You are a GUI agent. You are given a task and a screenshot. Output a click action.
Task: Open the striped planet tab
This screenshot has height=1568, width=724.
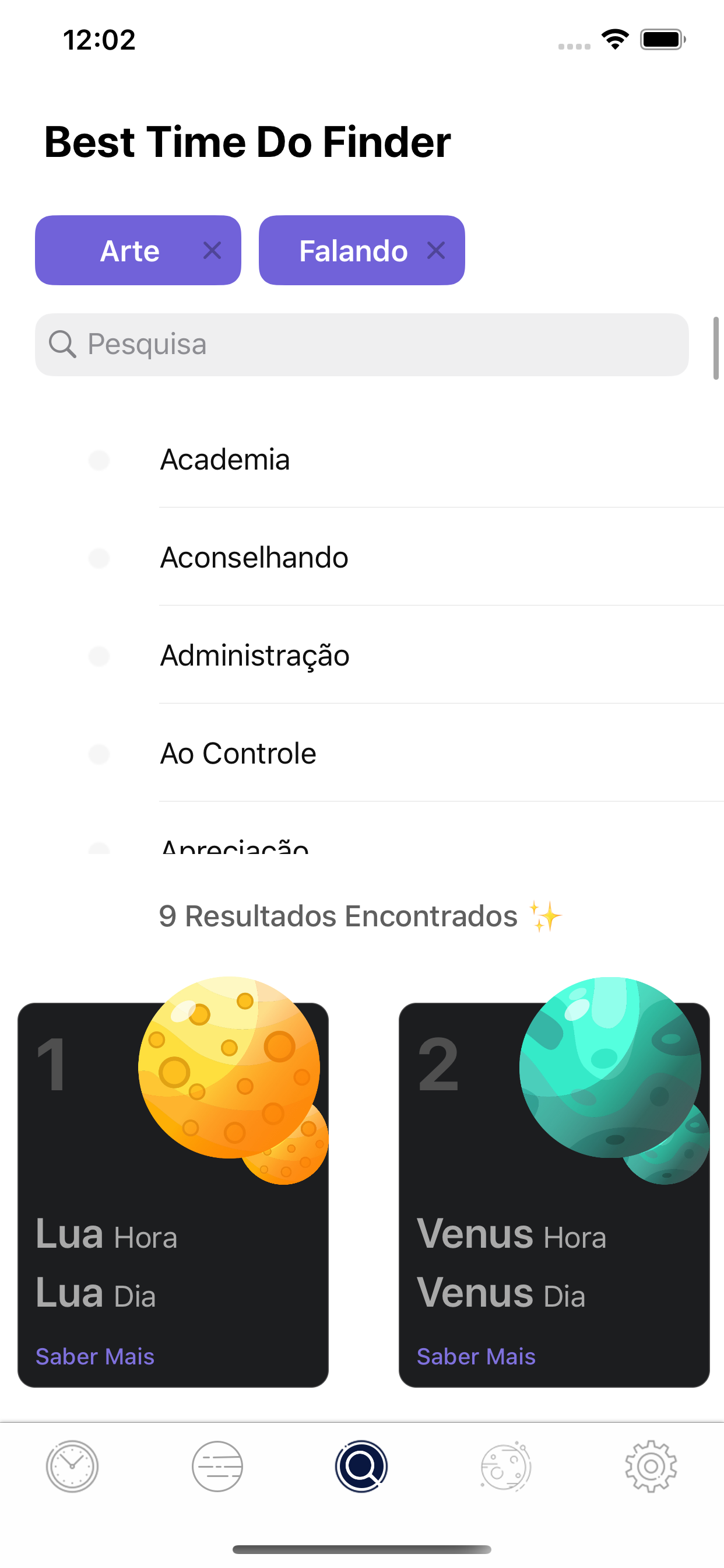coord(217,1466)
